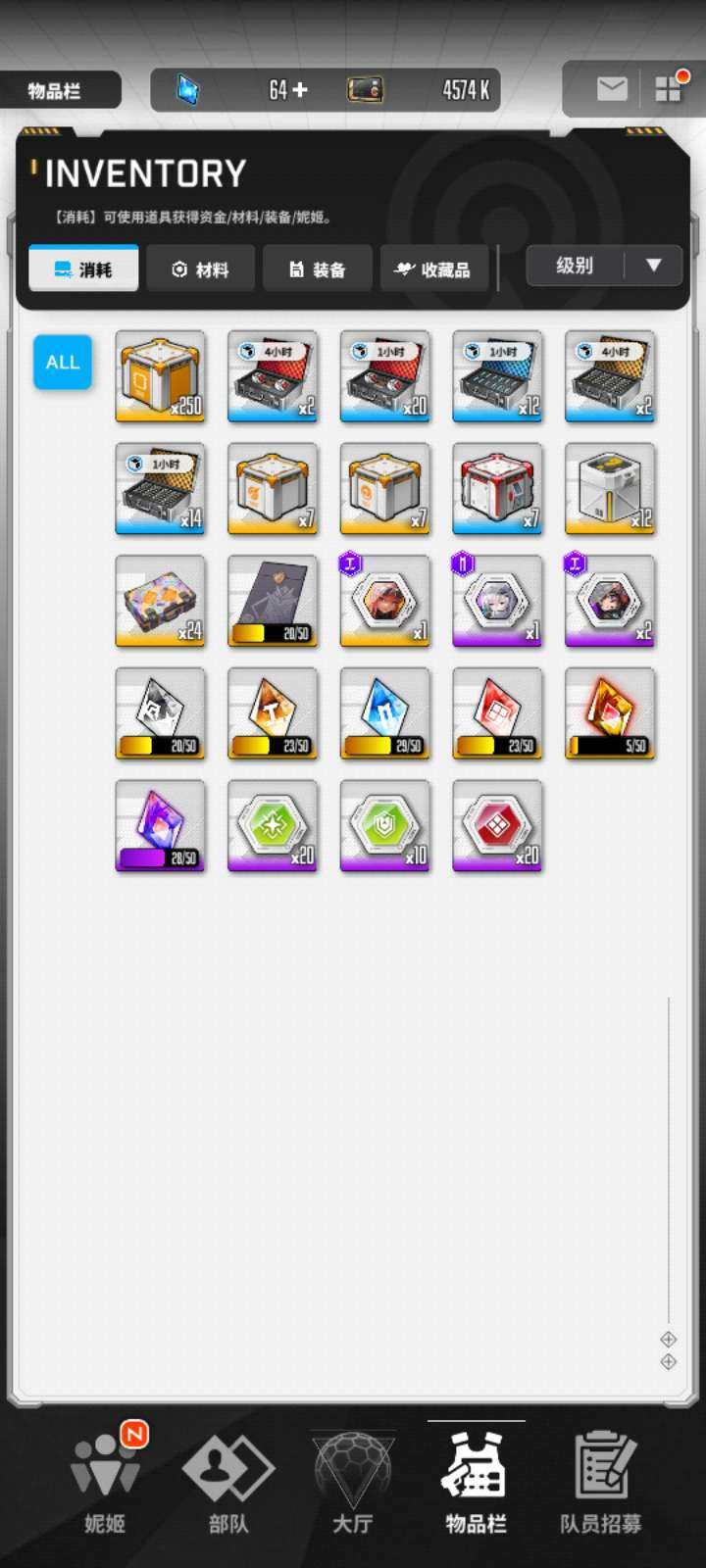This screenshot has height=1568, width=706.
Task: Tap the plus to add gems
Action: tap(300, 90)
